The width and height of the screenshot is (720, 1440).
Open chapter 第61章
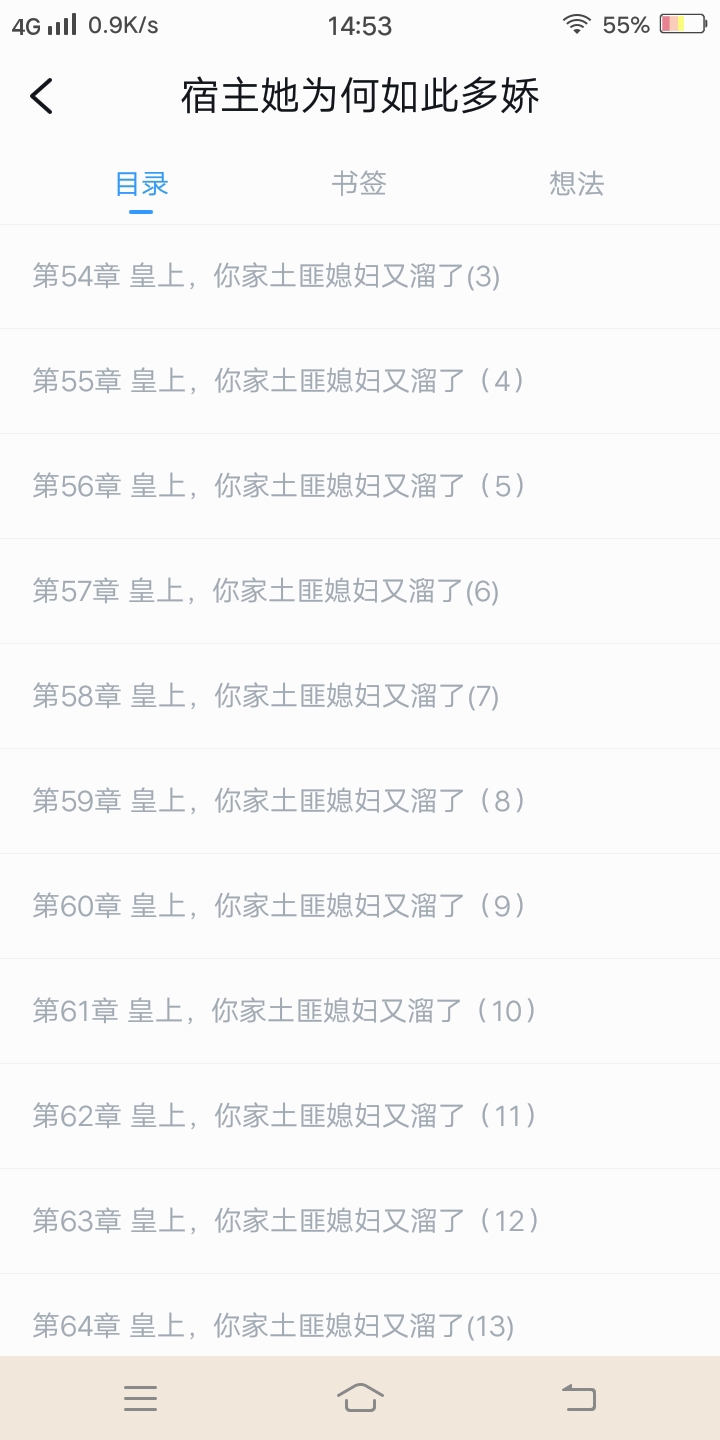click(360, 1011)
